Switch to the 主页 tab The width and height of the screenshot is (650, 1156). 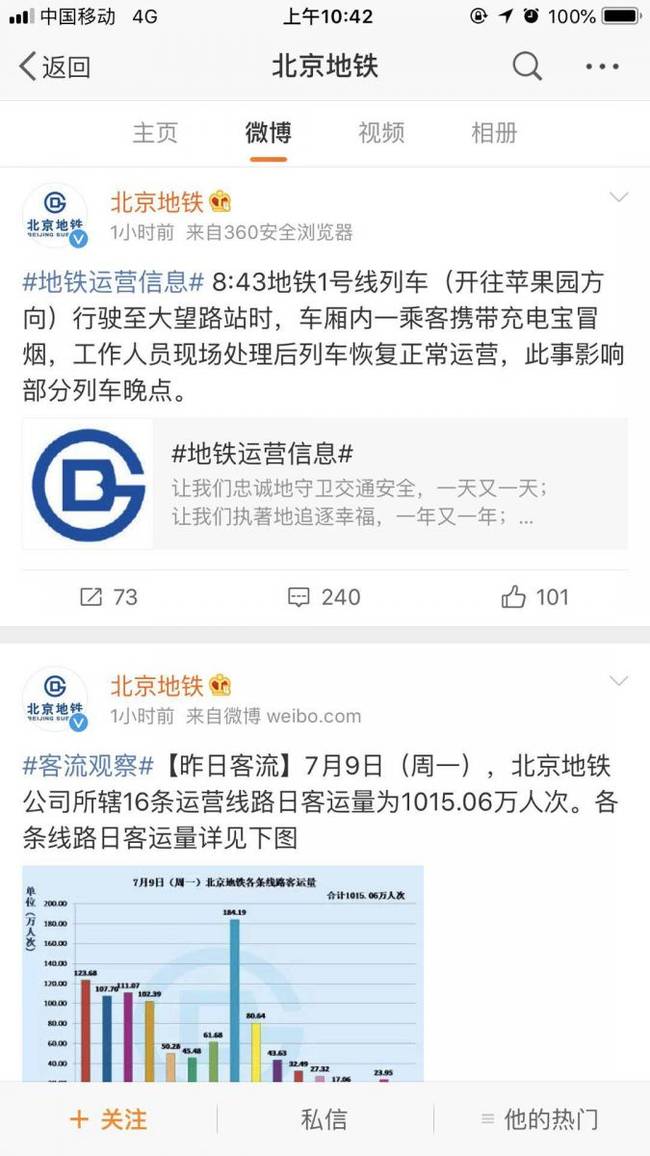(155, 132)
